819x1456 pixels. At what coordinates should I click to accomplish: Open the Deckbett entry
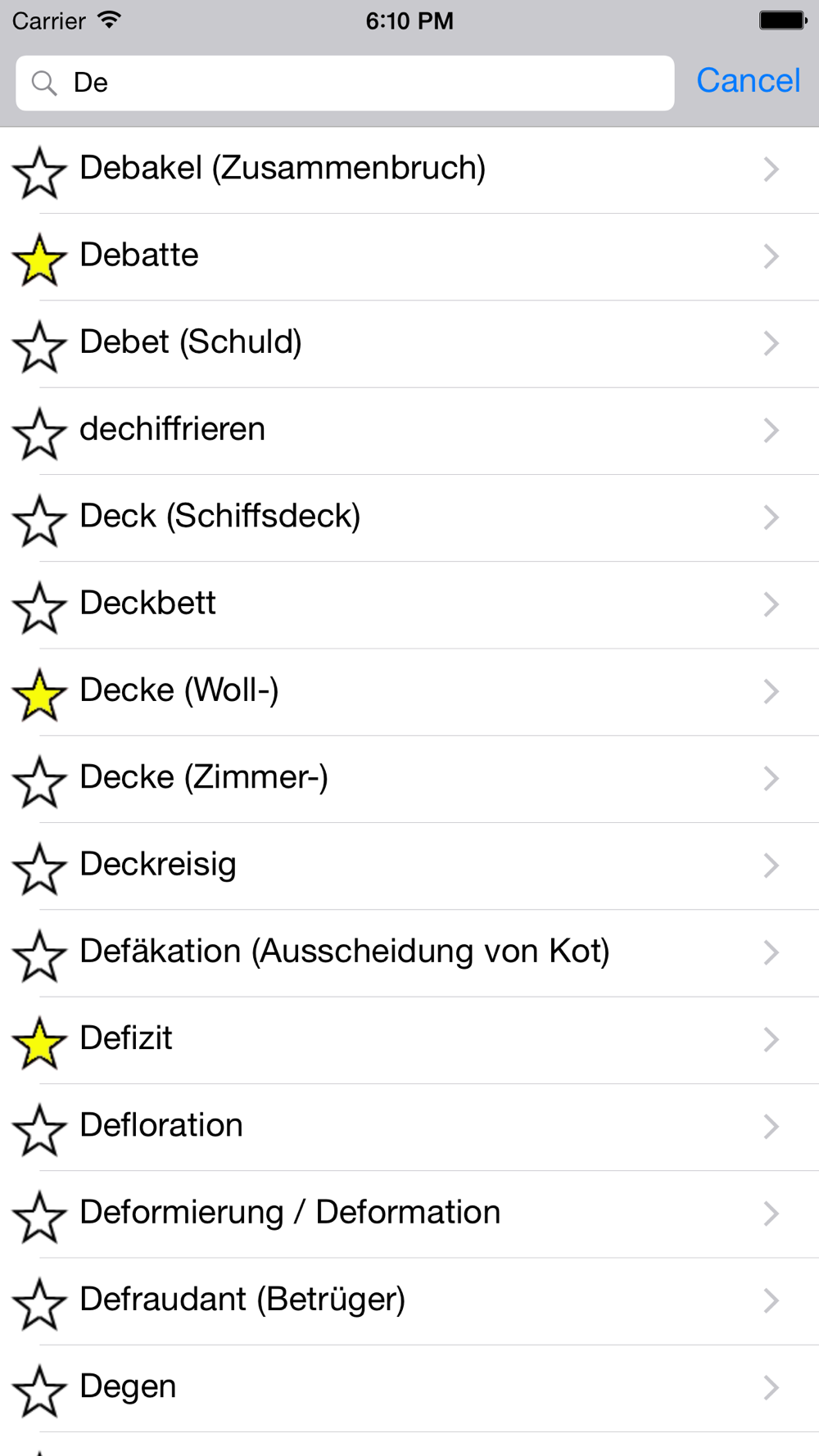[409, 605]
